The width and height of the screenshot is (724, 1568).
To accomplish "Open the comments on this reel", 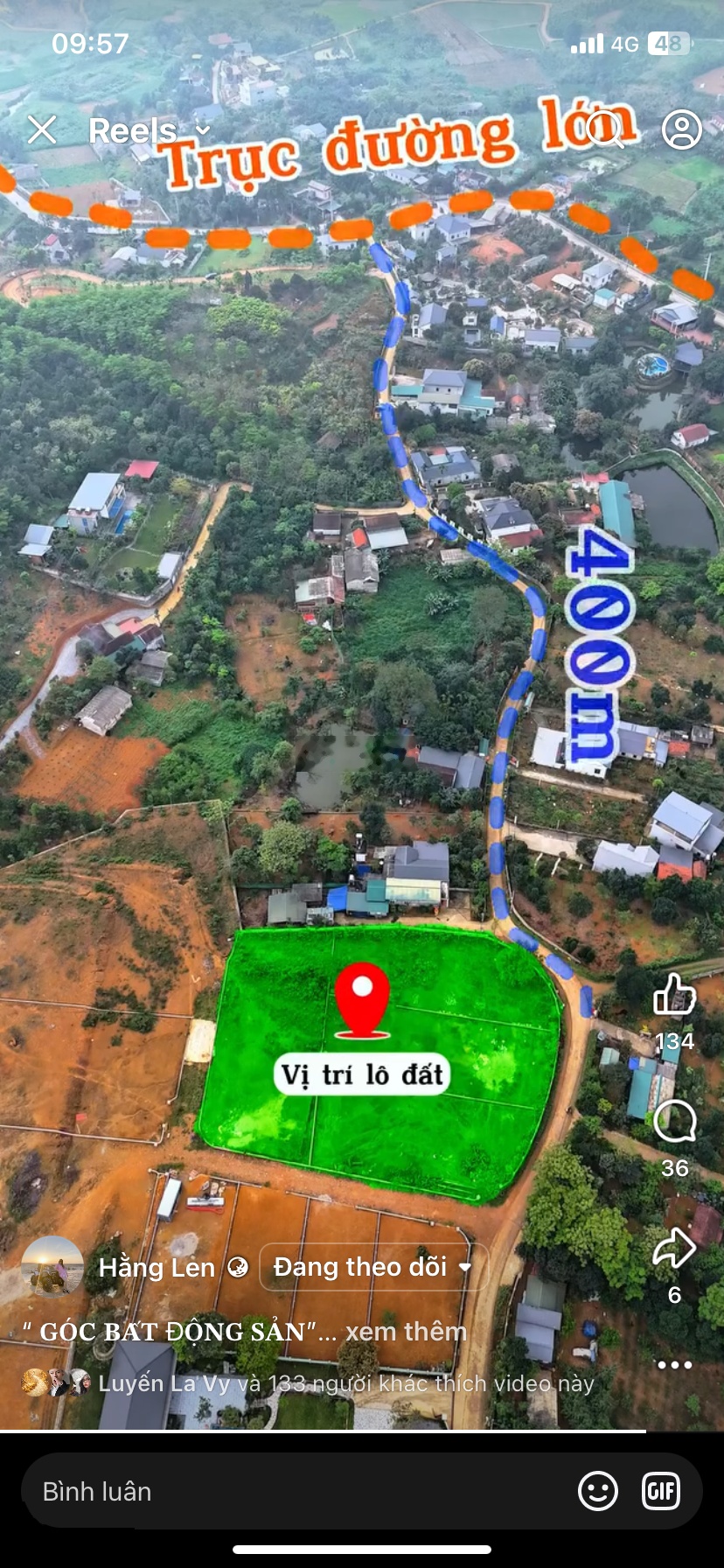I will 674,1123.
